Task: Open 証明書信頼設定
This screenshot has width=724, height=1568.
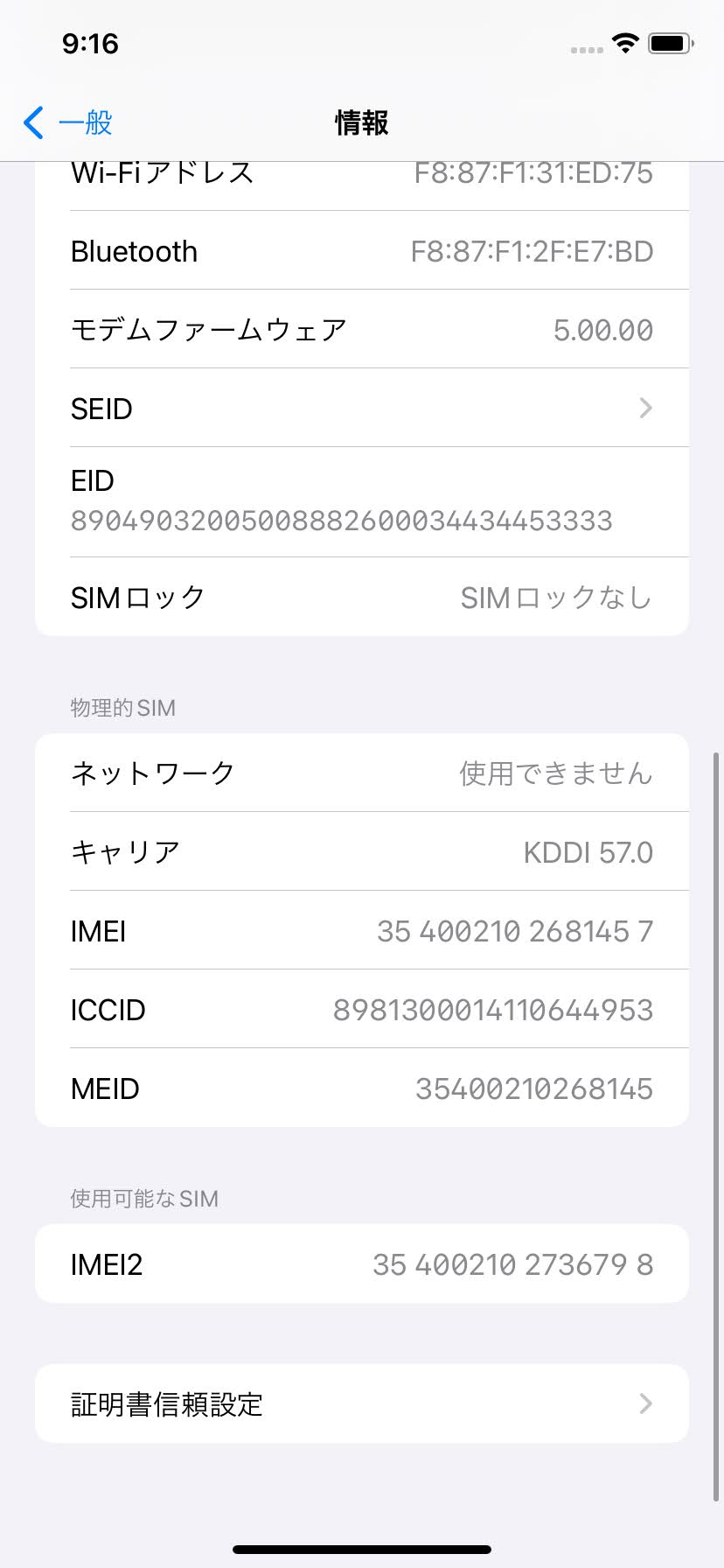Action: click(362, 1403)
